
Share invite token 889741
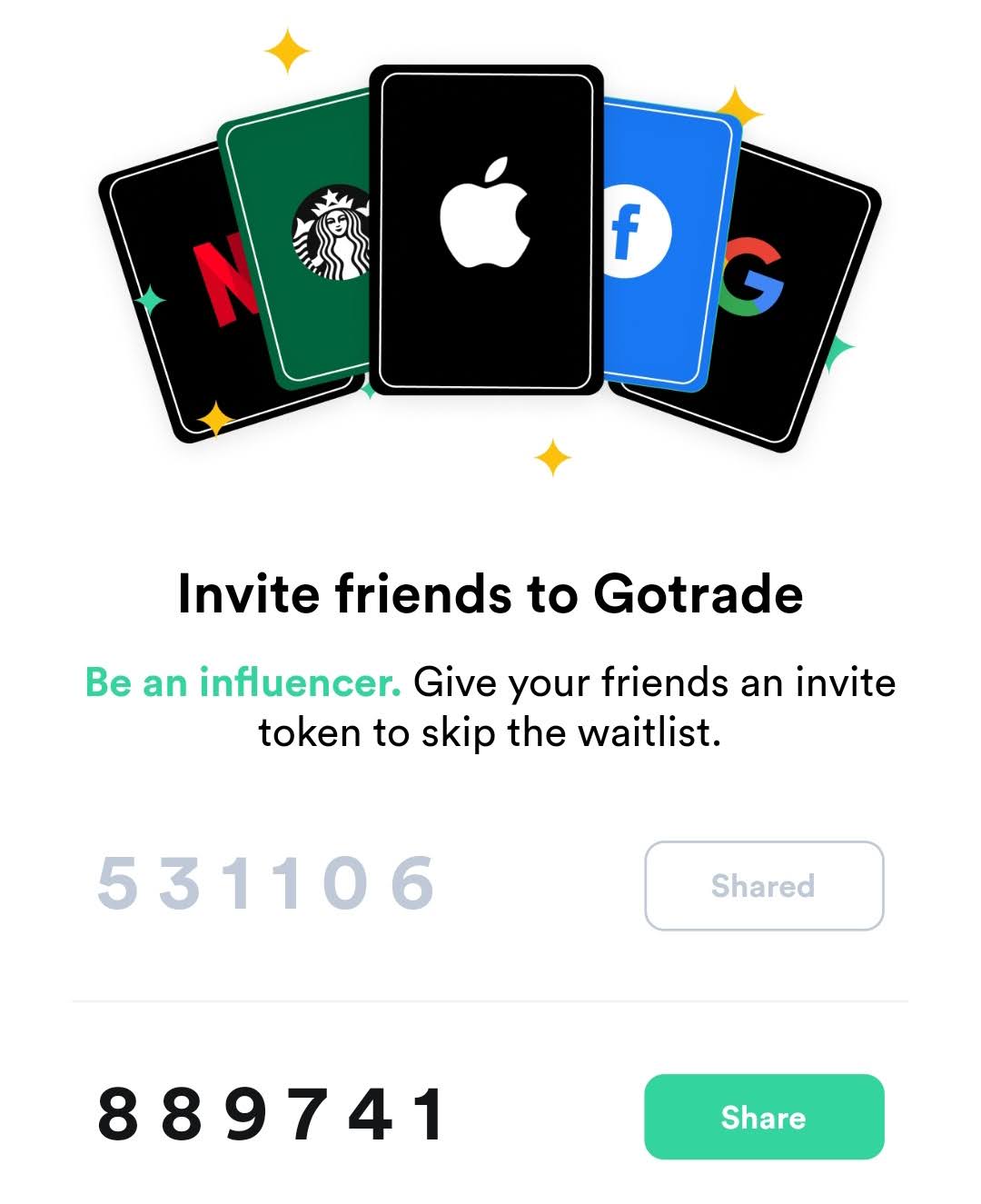click(x=763, y=1117)
